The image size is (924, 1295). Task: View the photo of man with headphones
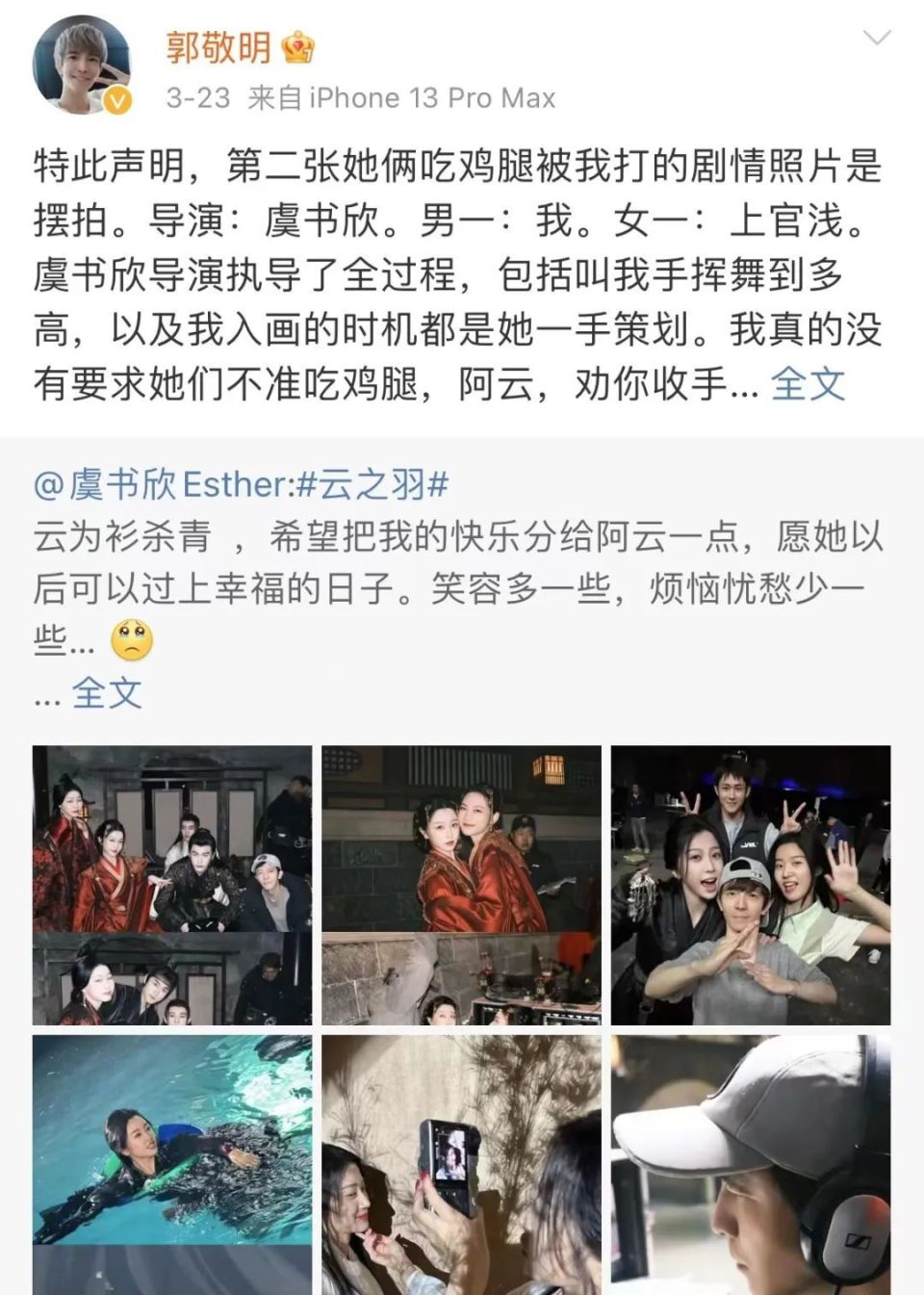tap(751, 1165)
